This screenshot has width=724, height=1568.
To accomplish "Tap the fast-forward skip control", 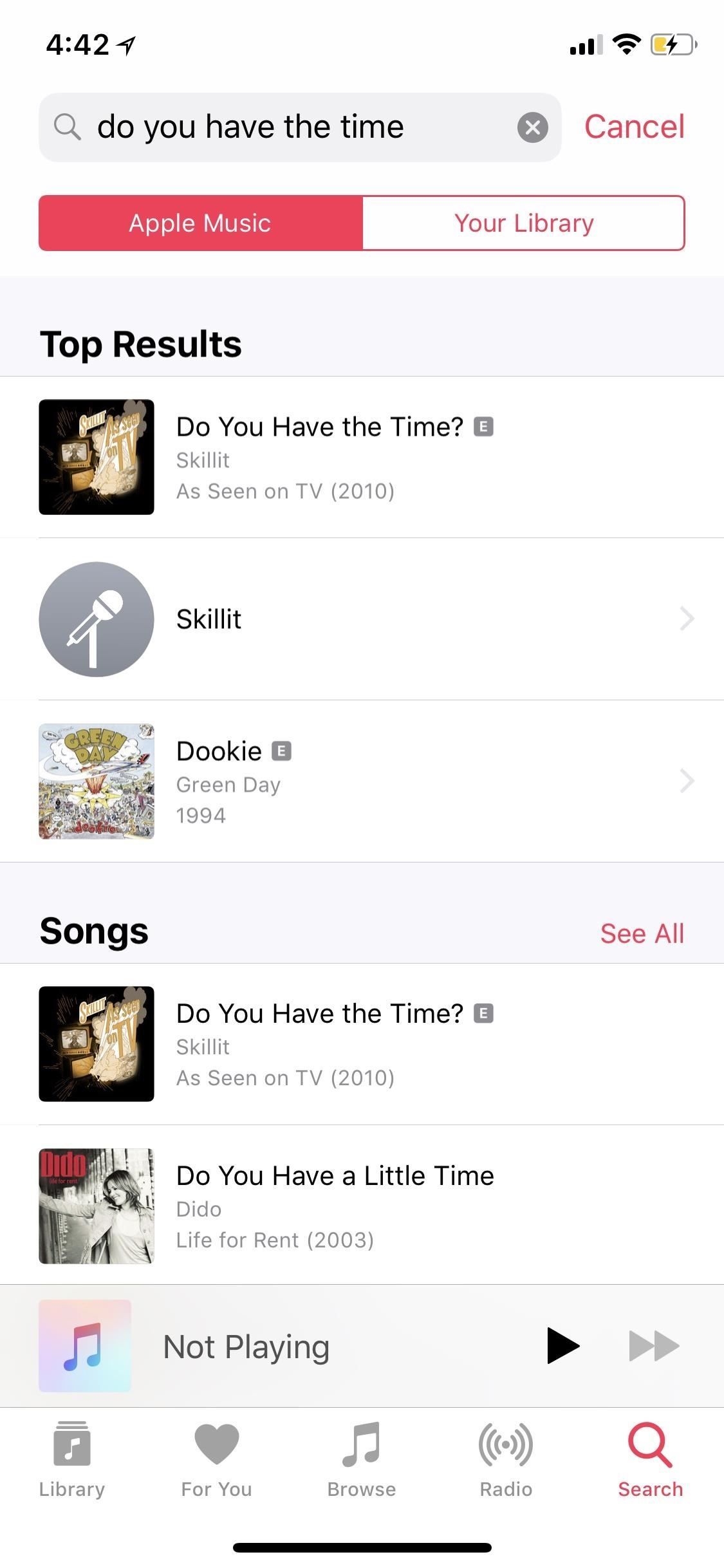I will [x=654, y=1345].
